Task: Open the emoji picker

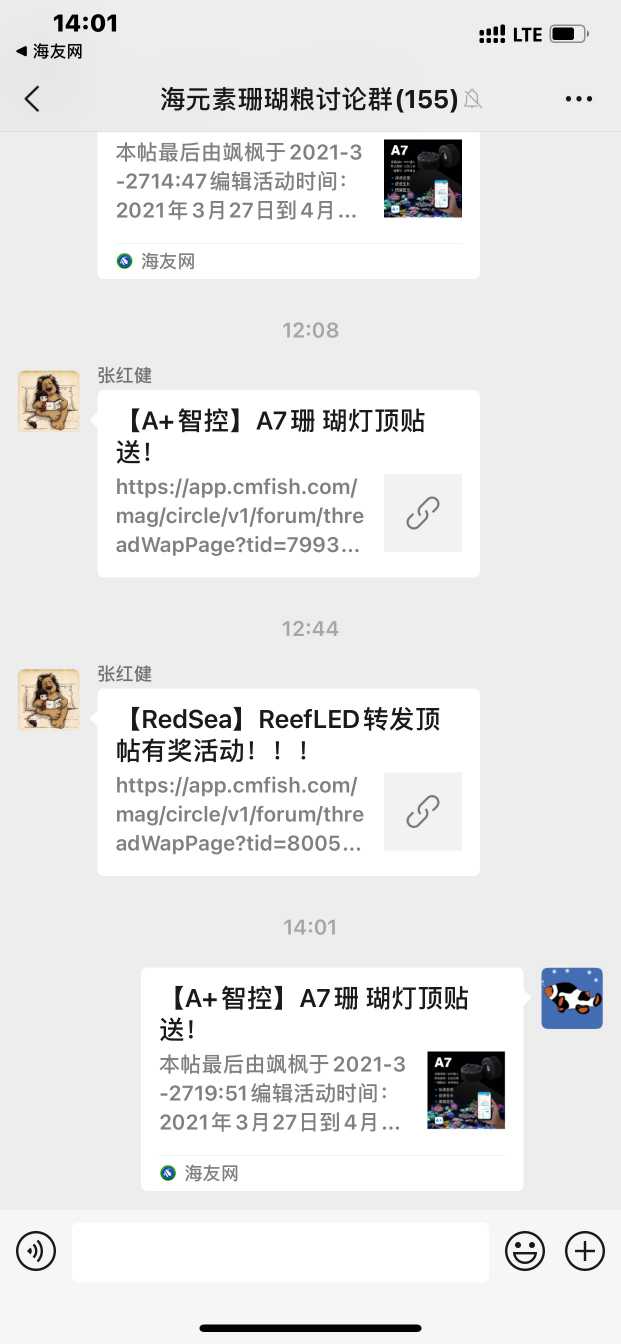Action: (x=525, y=1251)
